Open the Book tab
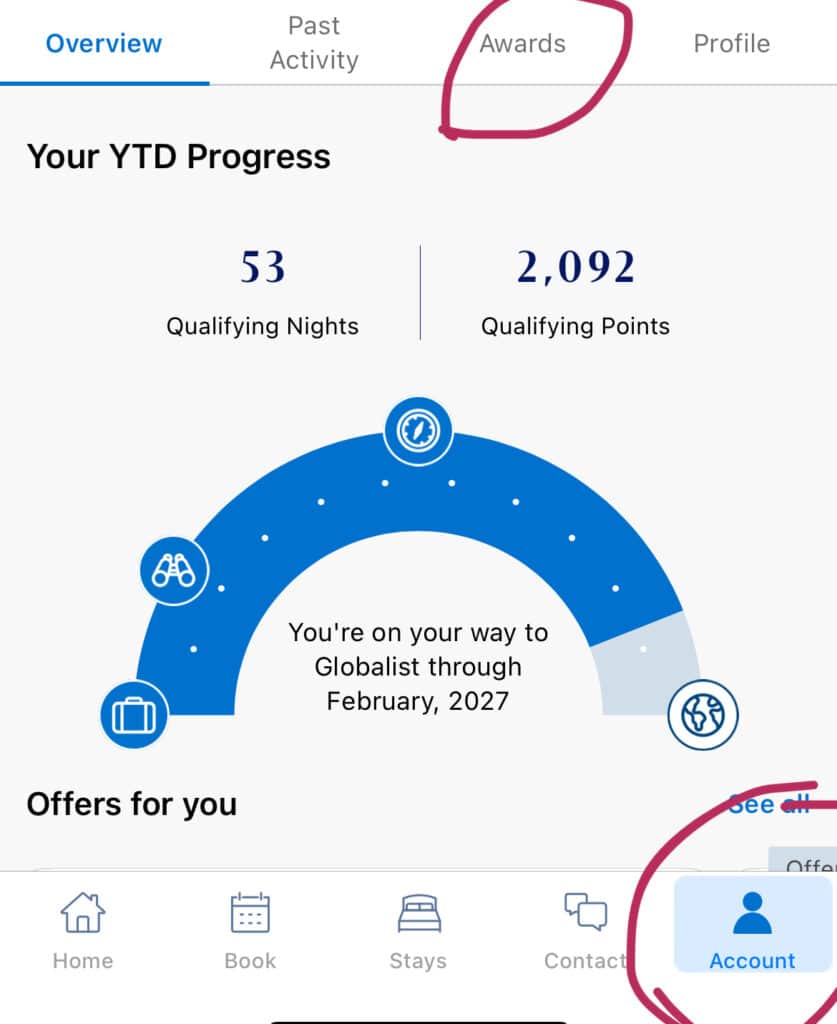Screen dimensions: 837x1024 250,930
